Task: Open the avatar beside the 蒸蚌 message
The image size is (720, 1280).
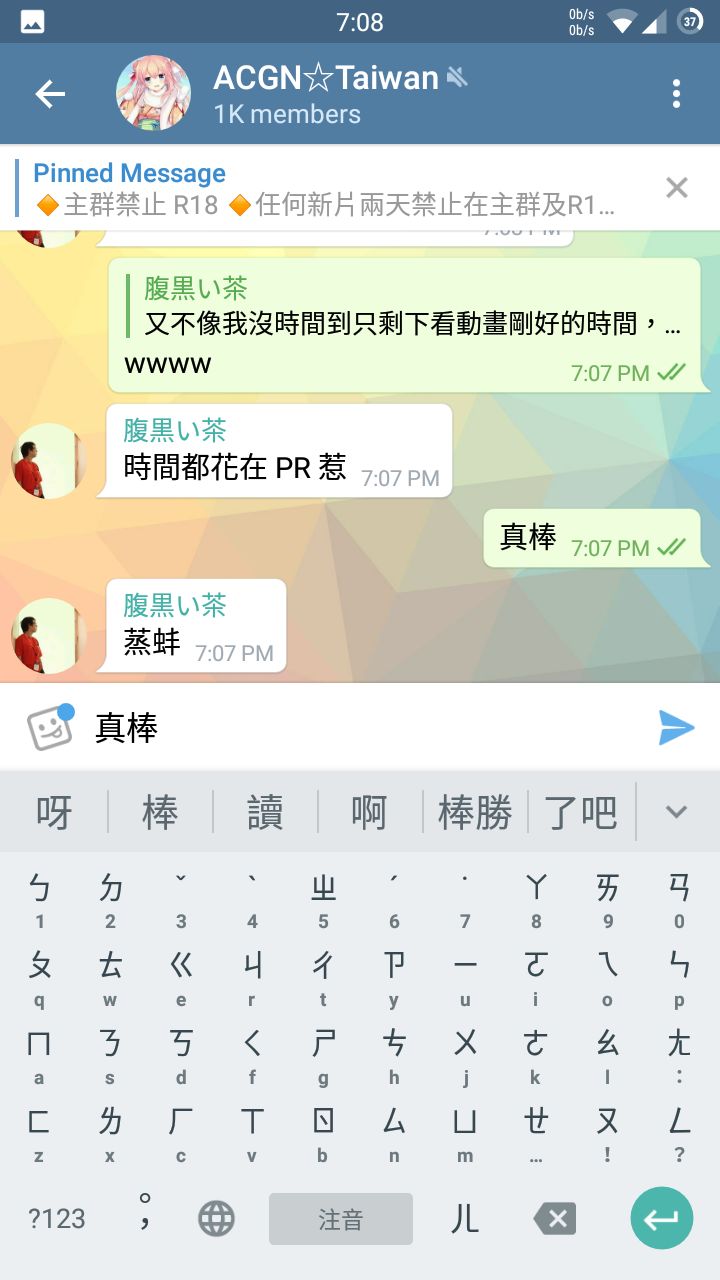Action: (49, 636)
